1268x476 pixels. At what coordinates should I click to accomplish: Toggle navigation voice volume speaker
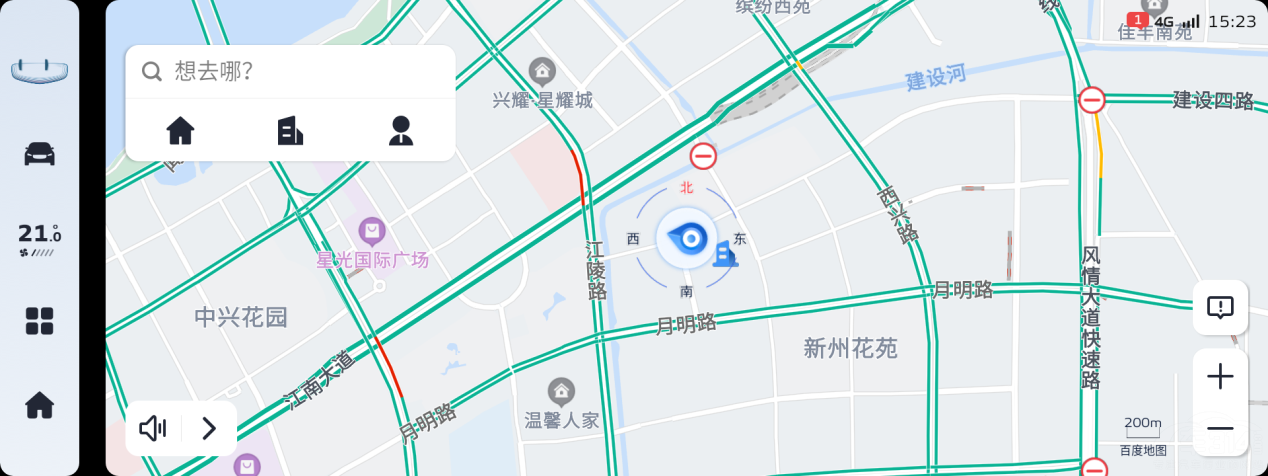tap(153, 429)
